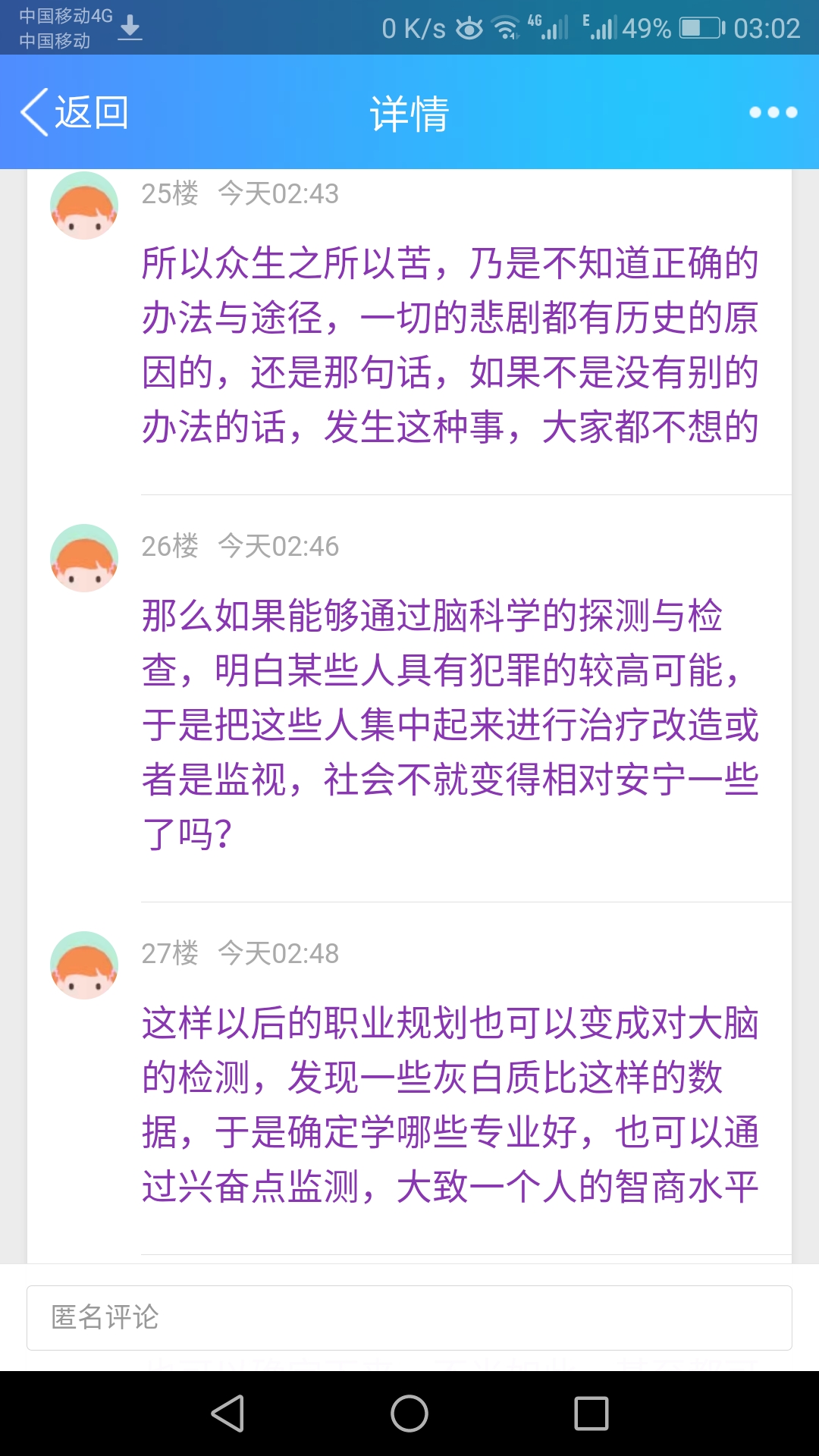Tap the 返回 back button

74,112
